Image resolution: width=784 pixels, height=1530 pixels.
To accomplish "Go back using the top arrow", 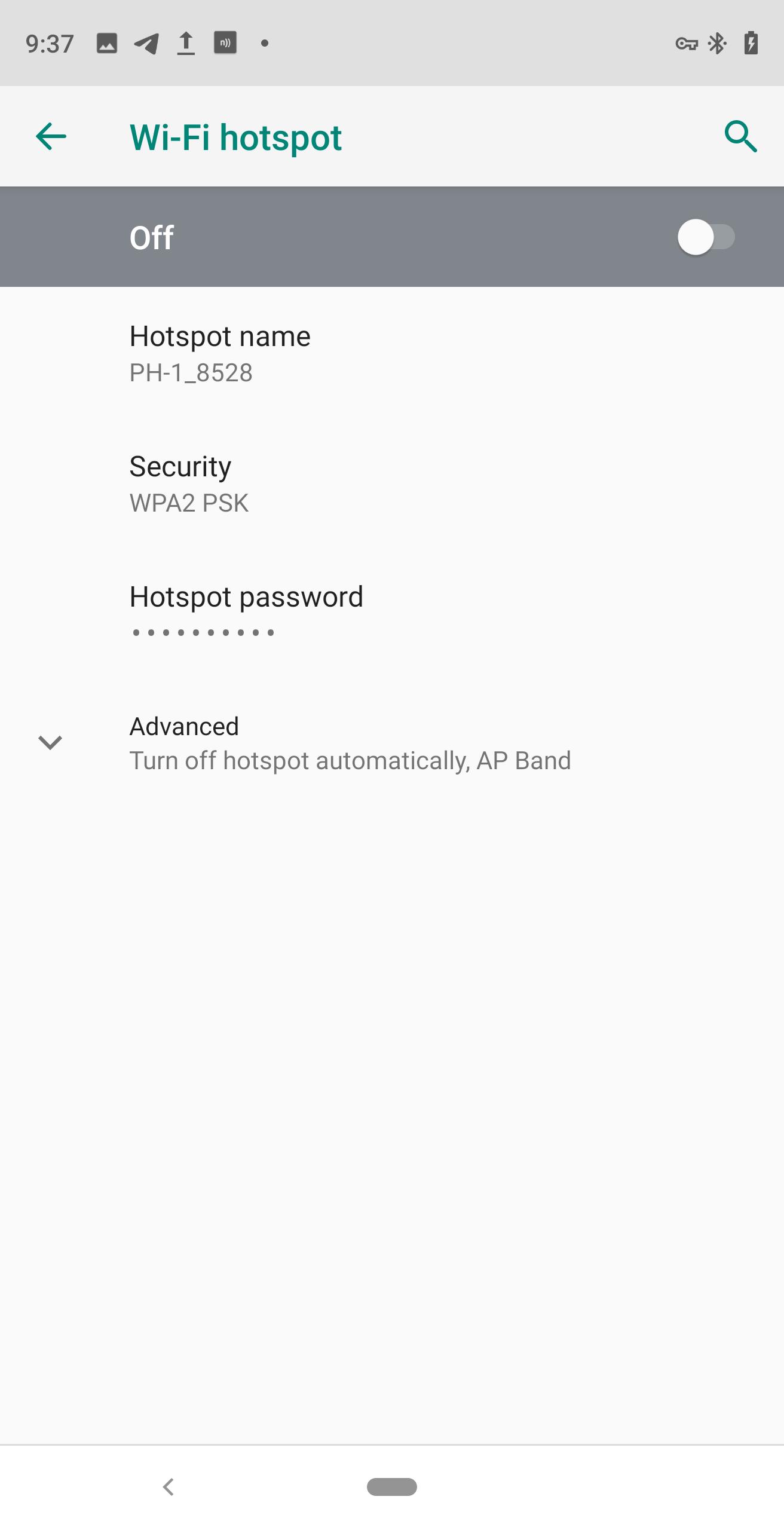I will tap(51, 137).
